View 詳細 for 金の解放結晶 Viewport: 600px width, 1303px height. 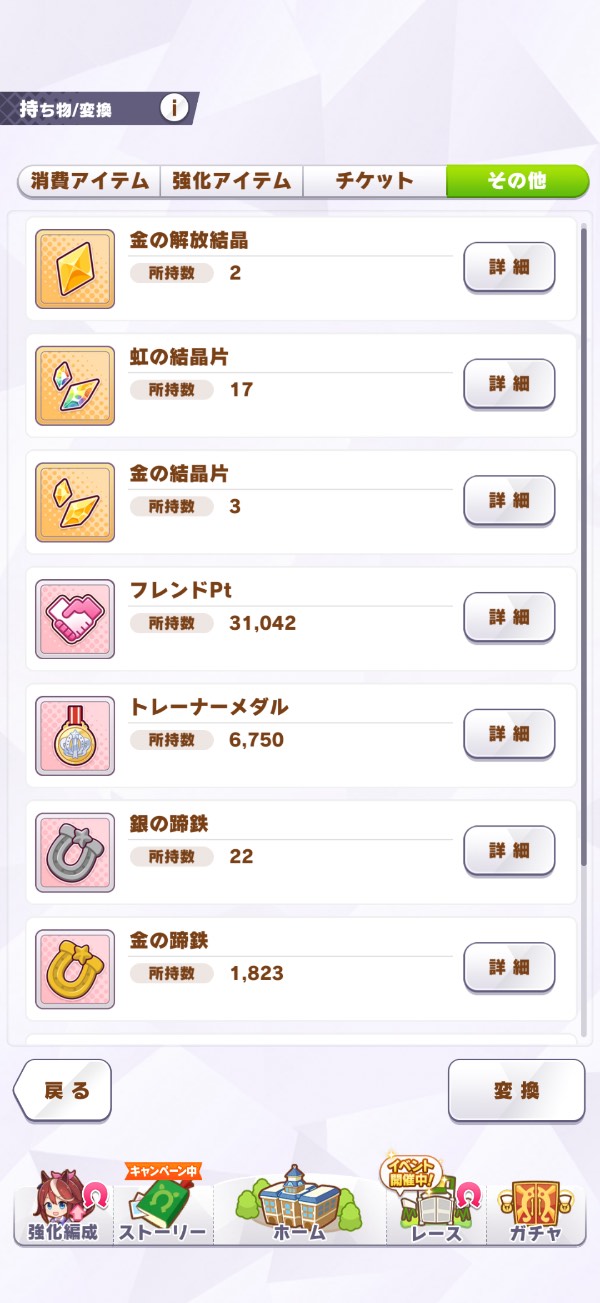click(x=509, y=267)
